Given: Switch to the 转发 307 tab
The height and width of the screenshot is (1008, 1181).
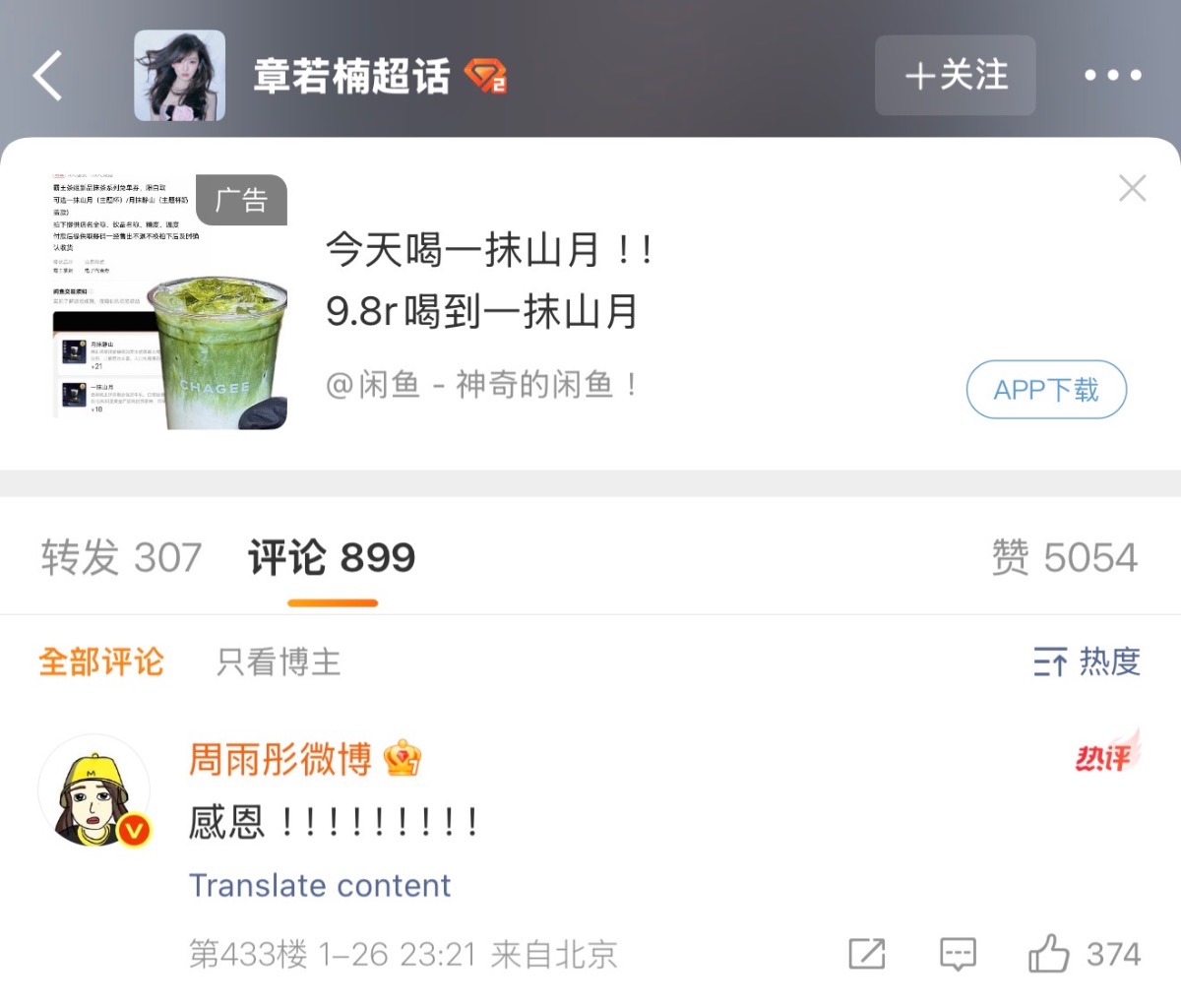Looking at the screenshot, I should coord(121,558).
